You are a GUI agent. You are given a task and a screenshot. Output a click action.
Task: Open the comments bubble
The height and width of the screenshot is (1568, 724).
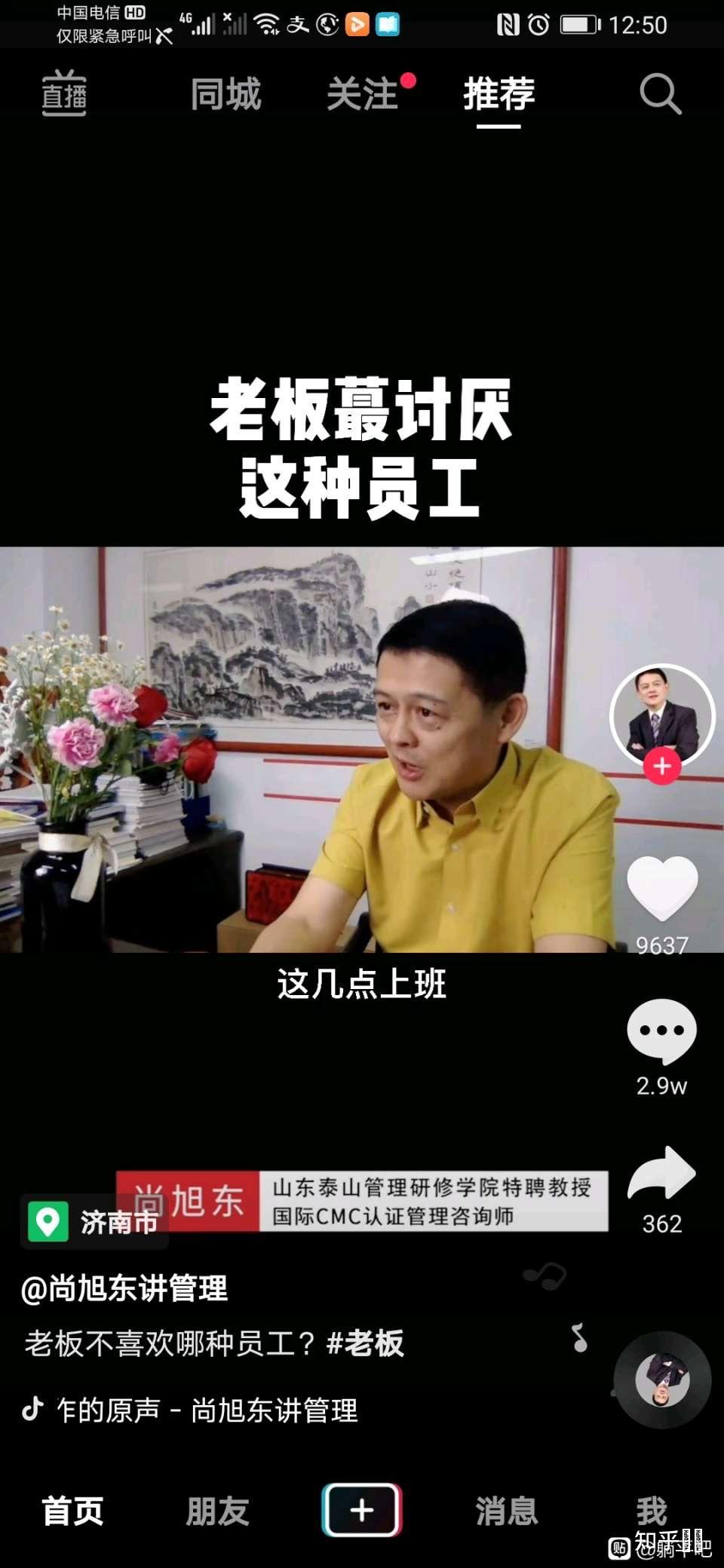661,1031
